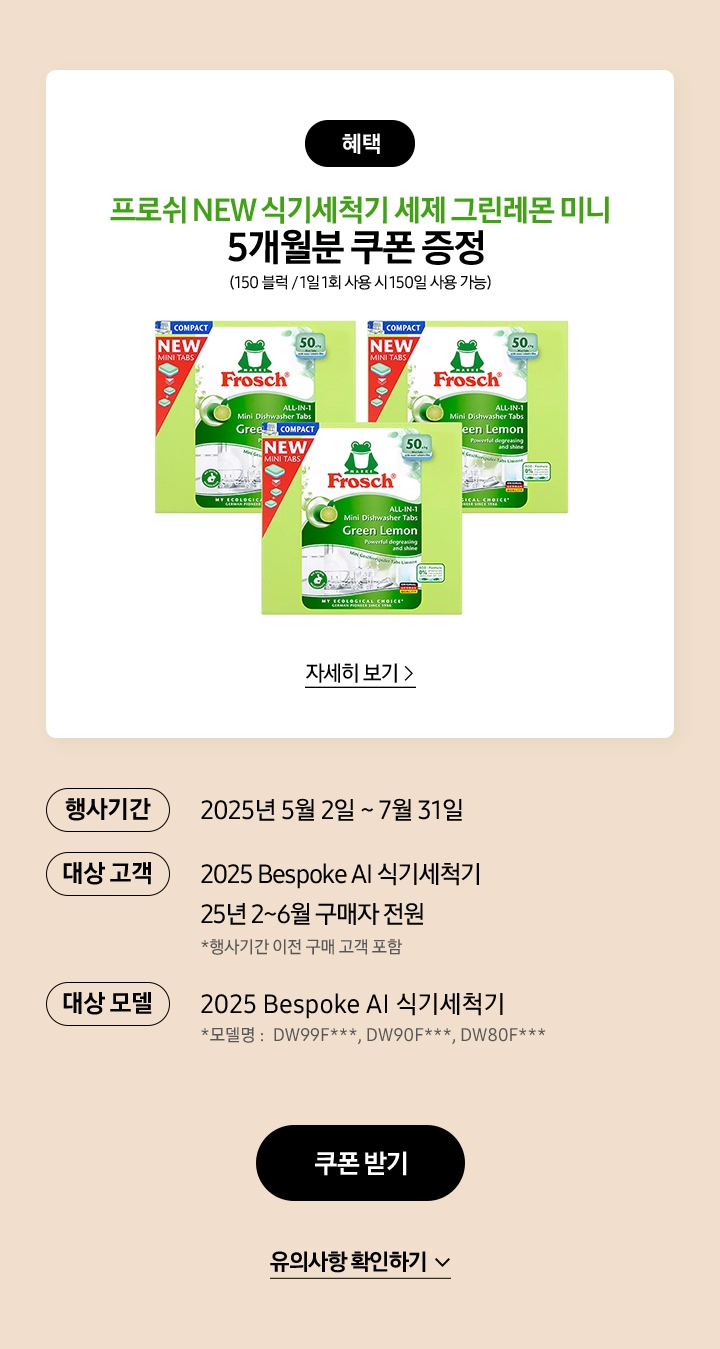This screenshot has width=720, height=1349.
Task: Open the 자세히 보기 link
Action: point(360,673)
